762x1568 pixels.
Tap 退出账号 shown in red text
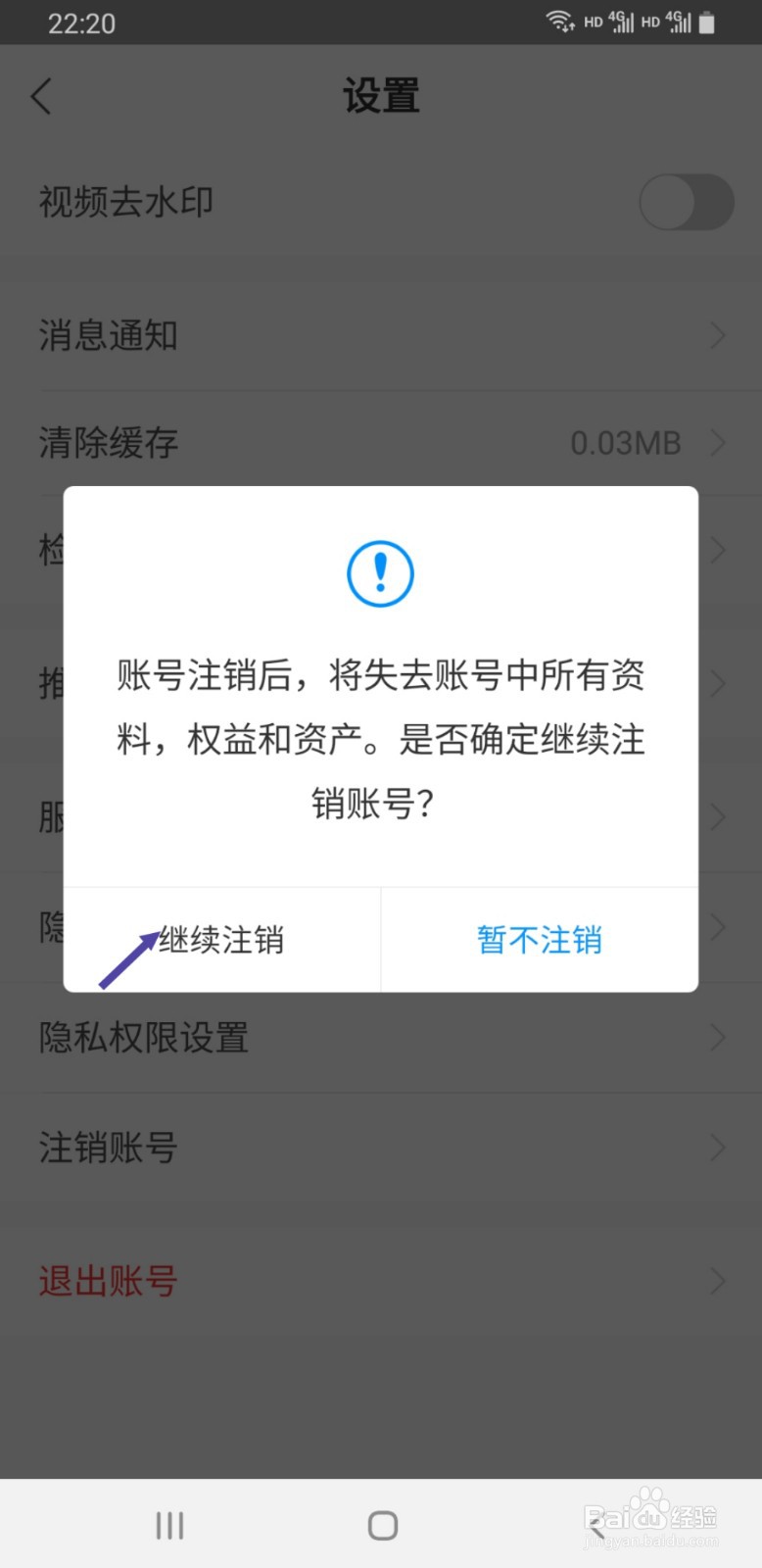tap(108, 1281)
